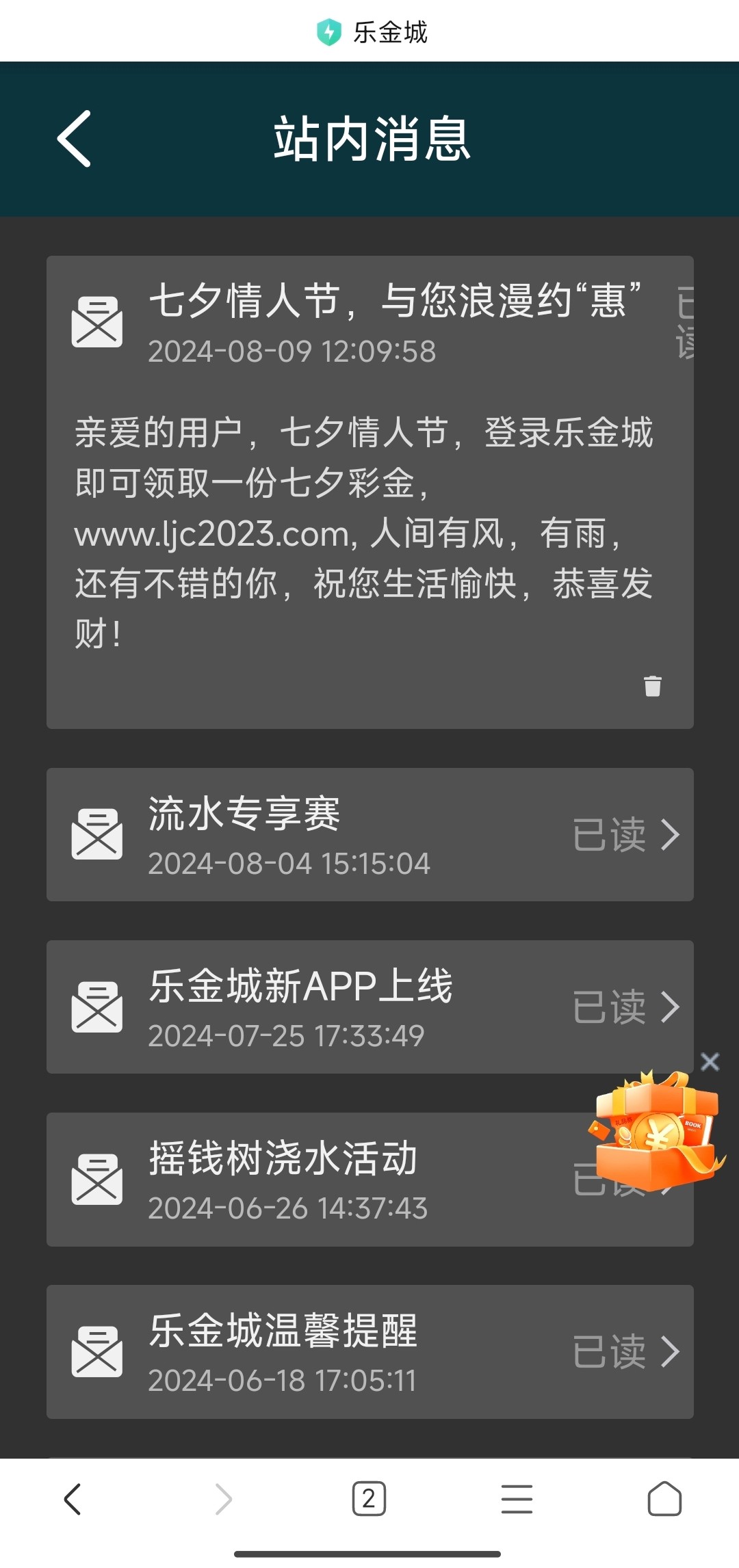Open the 乐金城新APP上线 message

click(369, 1007)
